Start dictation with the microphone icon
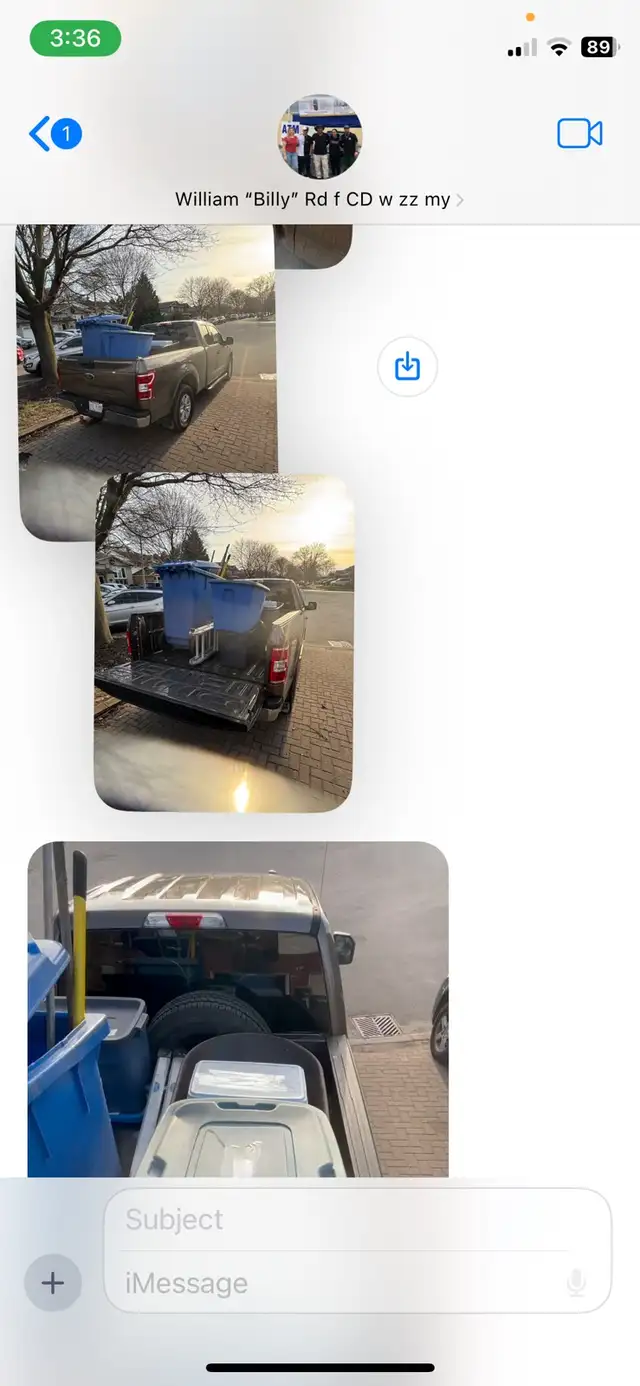640x1386 pixels. pyautogui.click(x=577, y=1283)
